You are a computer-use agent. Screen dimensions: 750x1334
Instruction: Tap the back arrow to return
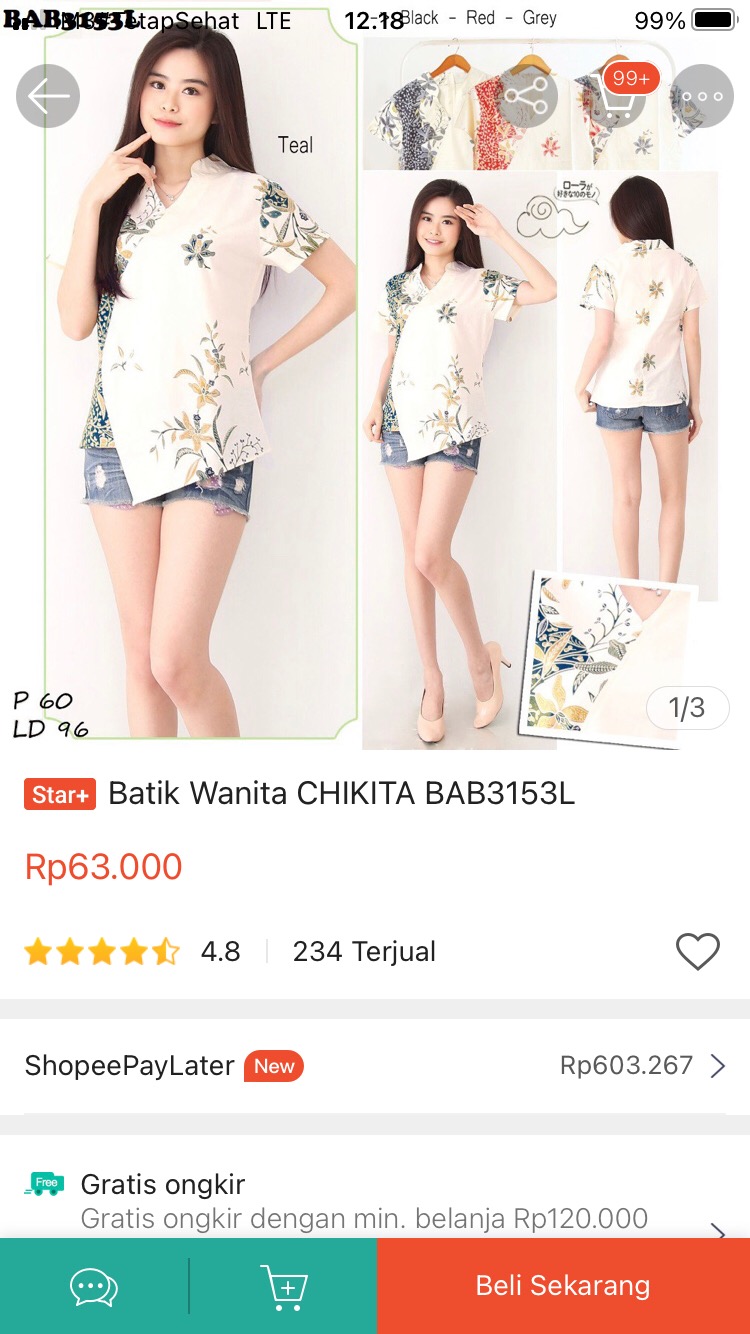coord(47,95)
